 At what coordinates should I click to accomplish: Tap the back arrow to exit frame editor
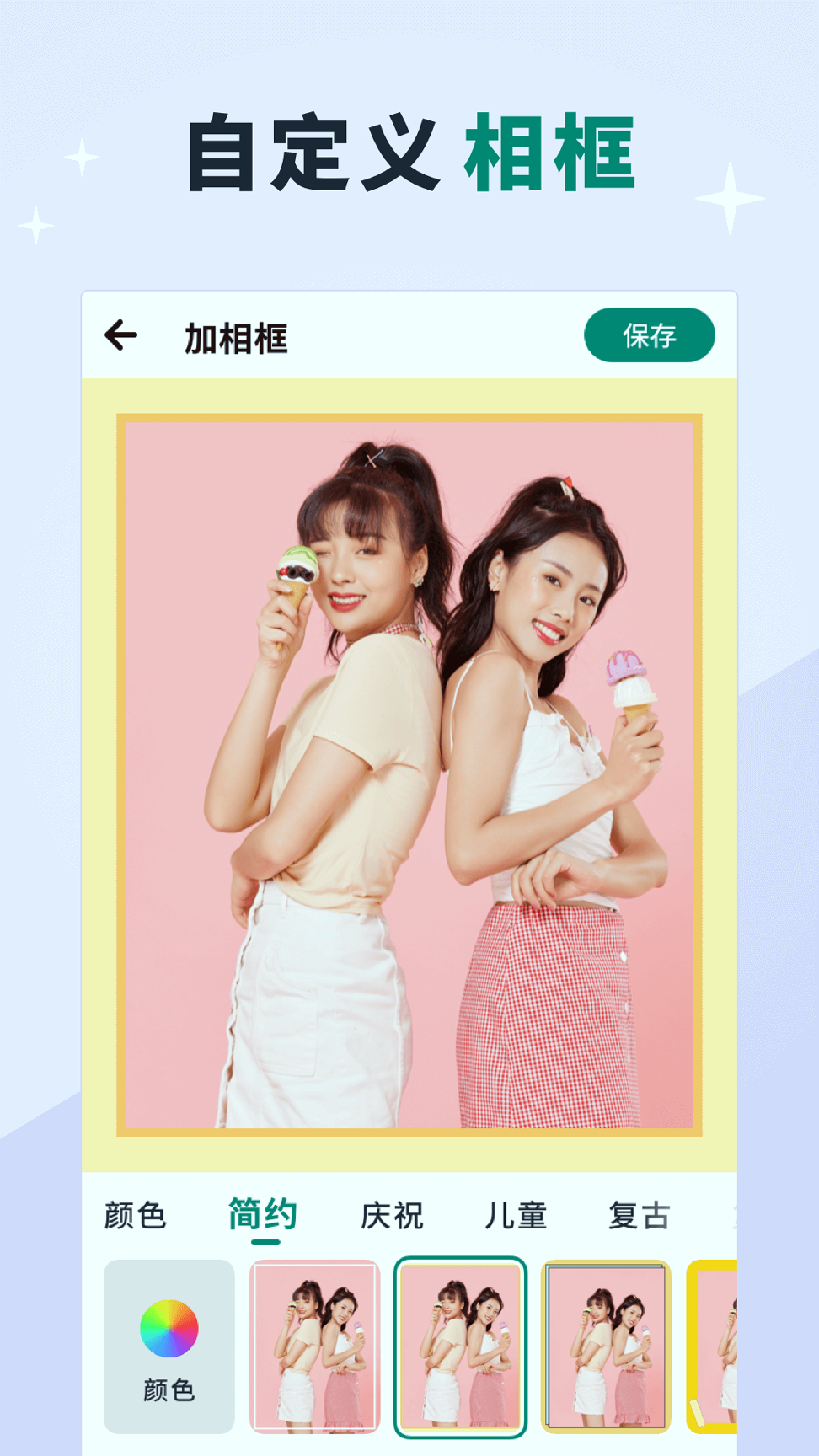[x=120, y=335]
